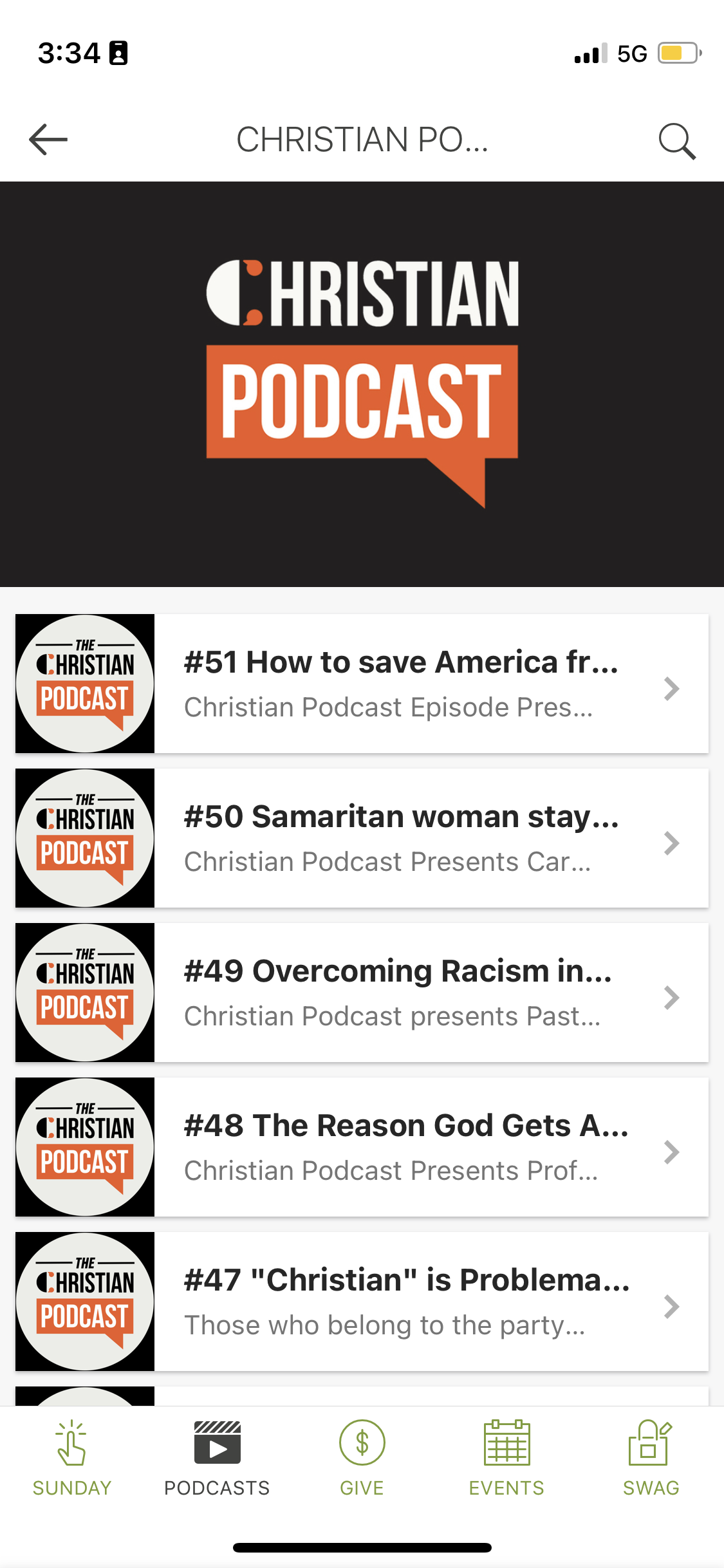
Task: Select the Podcasts tab
Action: [x=217, y=1458]
